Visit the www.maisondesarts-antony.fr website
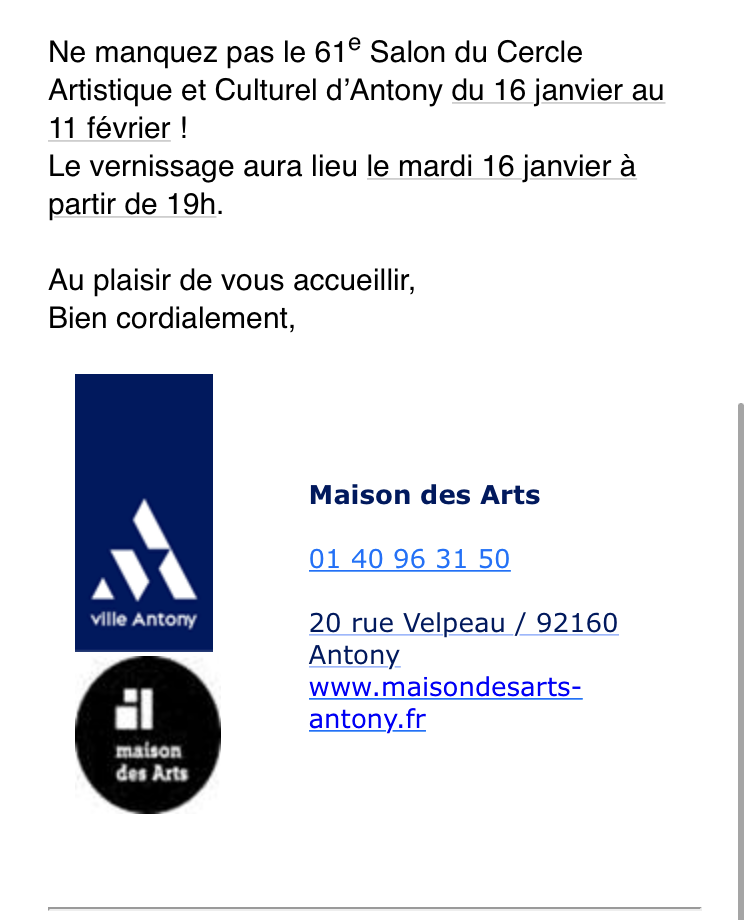This screenshot has width=750, height=920. (x=445, y=688)
